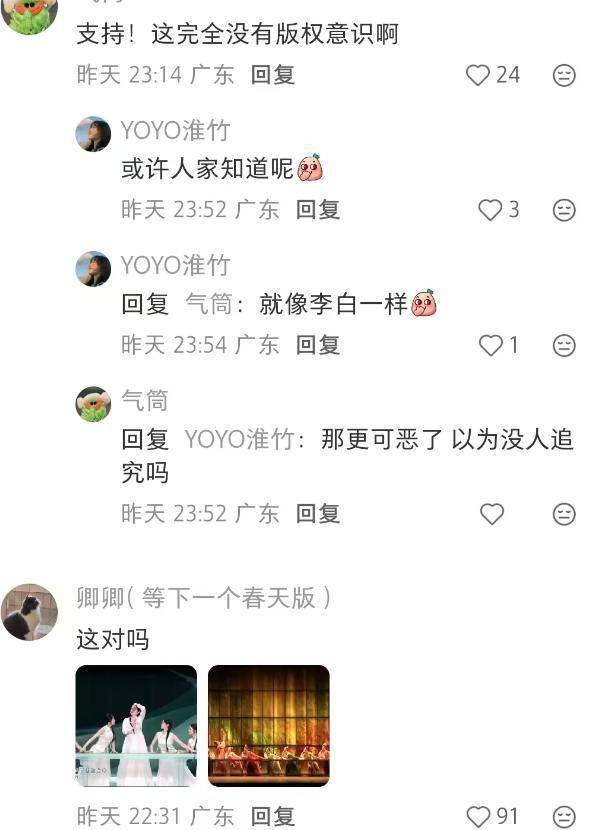The height and width of the screenshot is (830, 600).
Task: Dislike YOYO淮竹's comment "或许人家知道呢"
Action: click(x=564, y=210)
